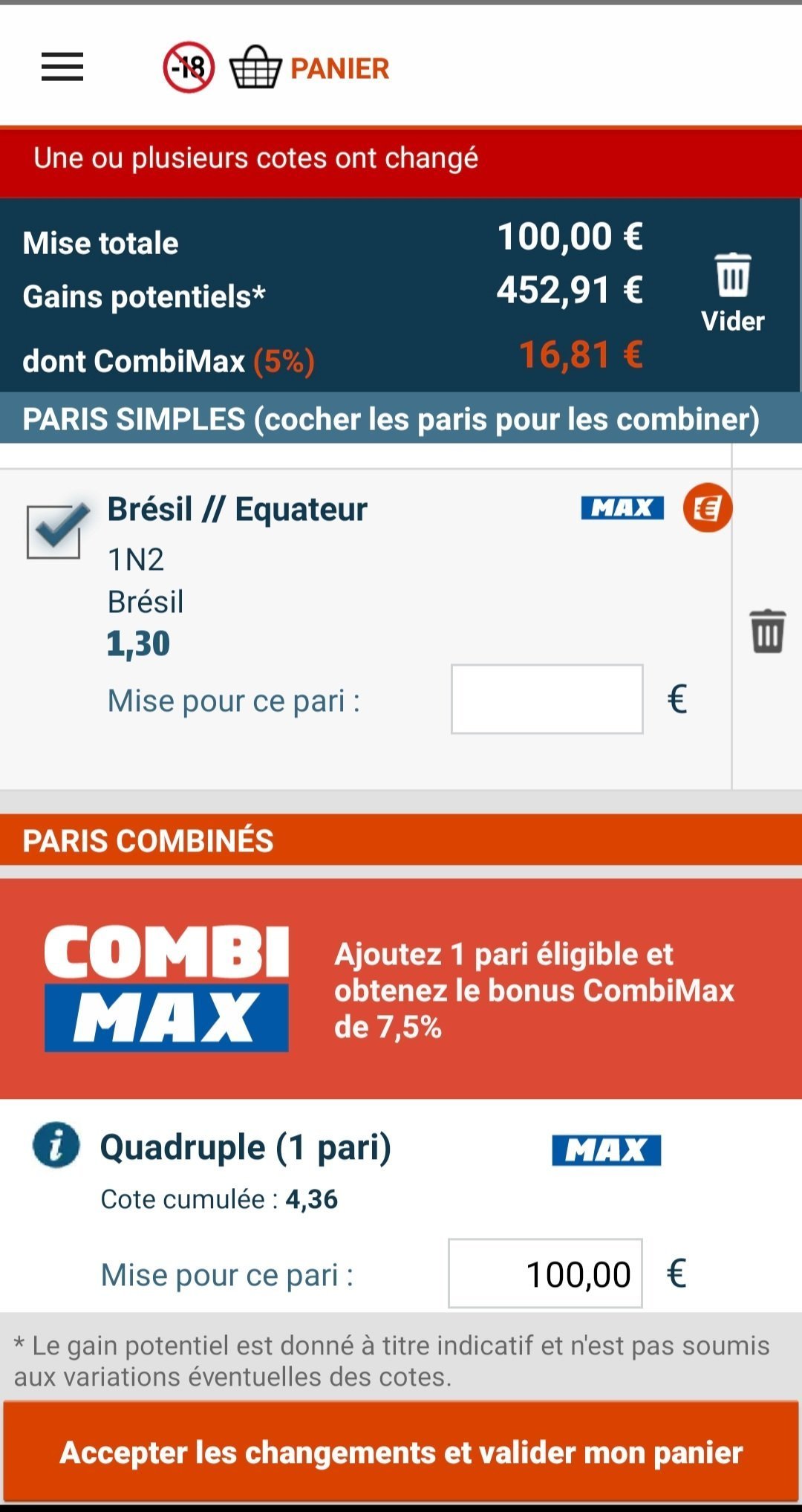Image resolution: width=802 pixels, height=1512 pixels.
Task: Open the hamburger menu
Action: [x=62, y=67]
